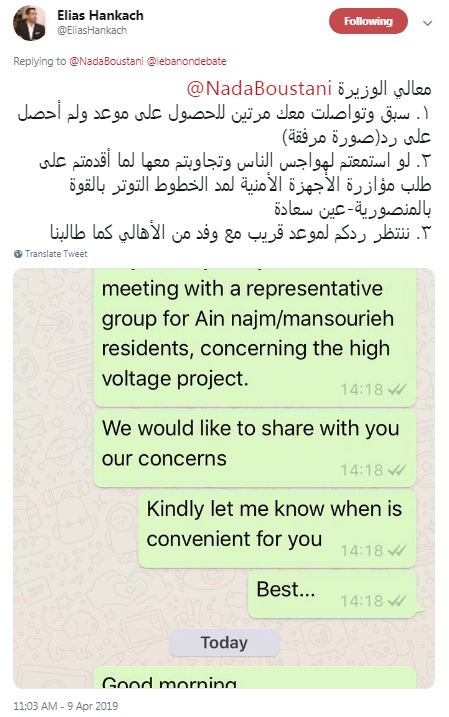Expand the tweet options chevron
The image size is (449, 717).
[x=428, y=23]
